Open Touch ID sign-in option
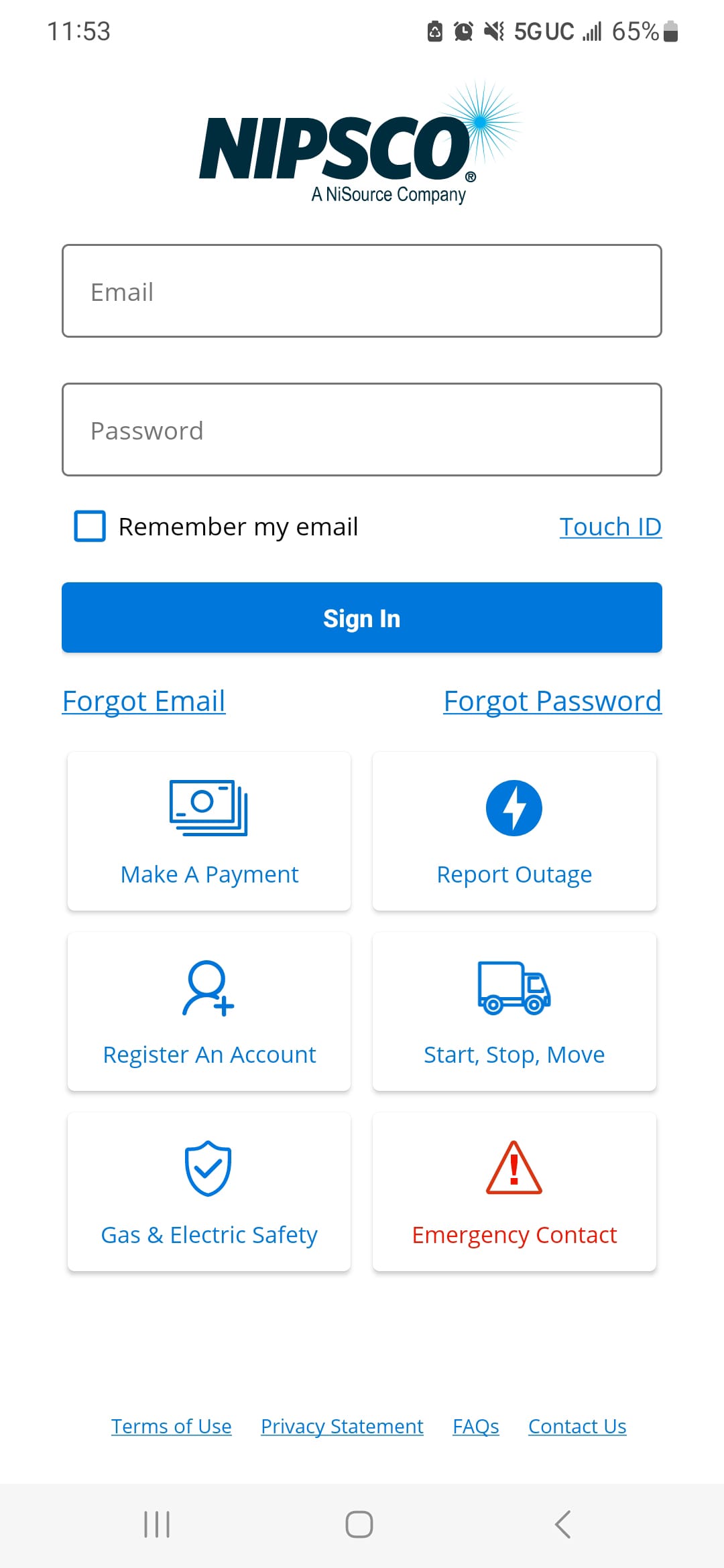The height and width of the screenshot is (1568, 724). [x=611, y=527]
